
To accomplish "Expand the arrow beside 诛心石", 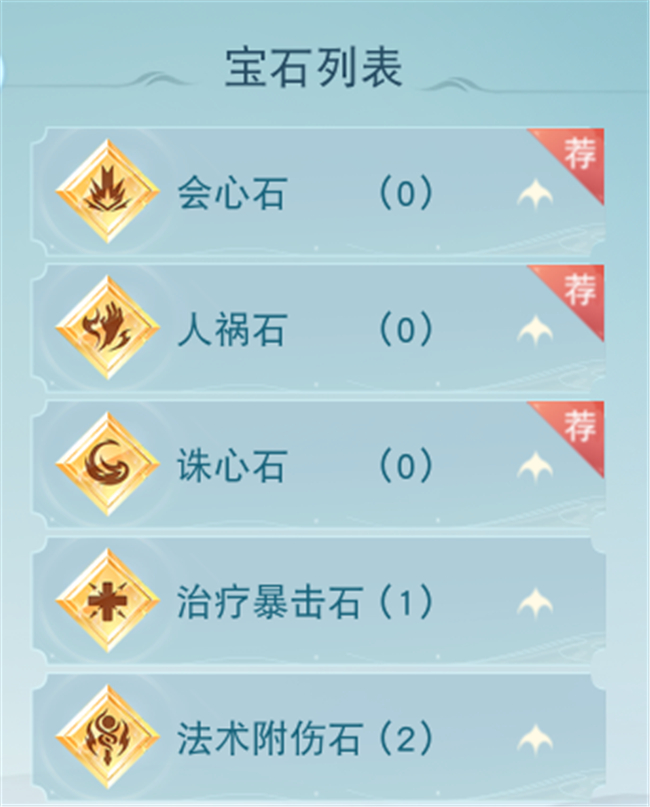I will [x=535, y=466].
